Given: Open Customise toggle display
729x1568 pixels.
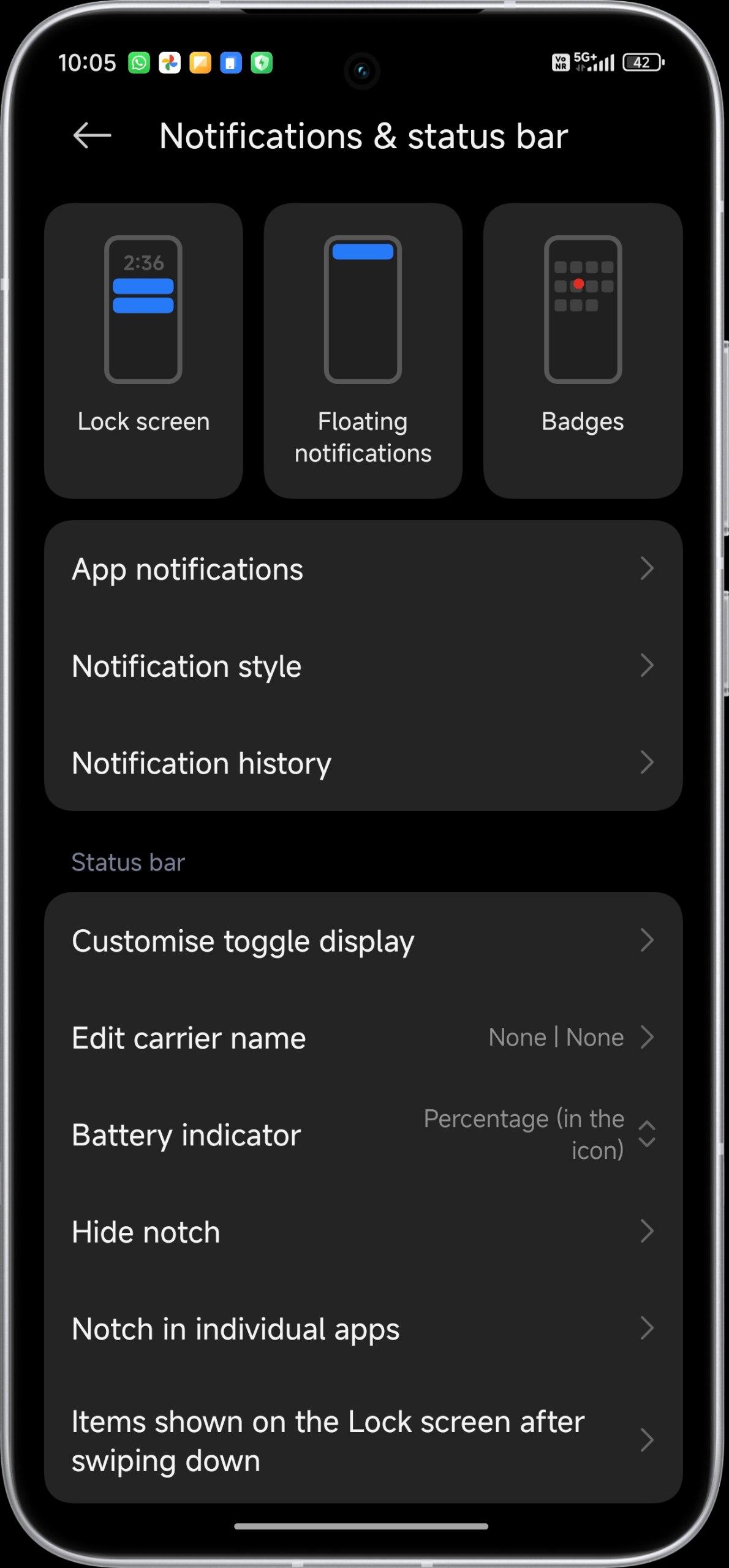Looking at the screenshot, I should coord(363,940).
